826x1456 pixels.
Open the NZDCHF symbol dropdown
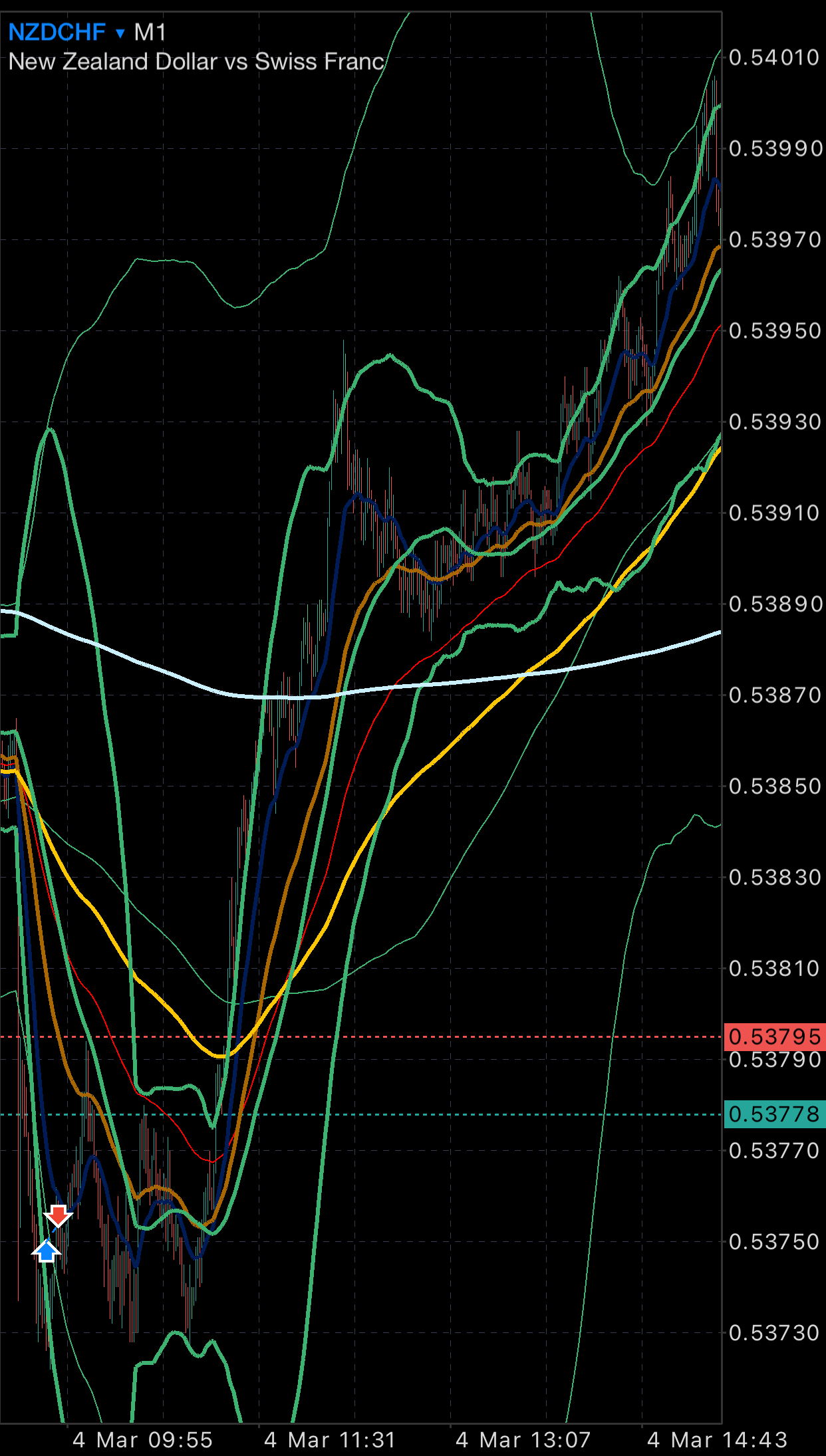coord(67,32)
